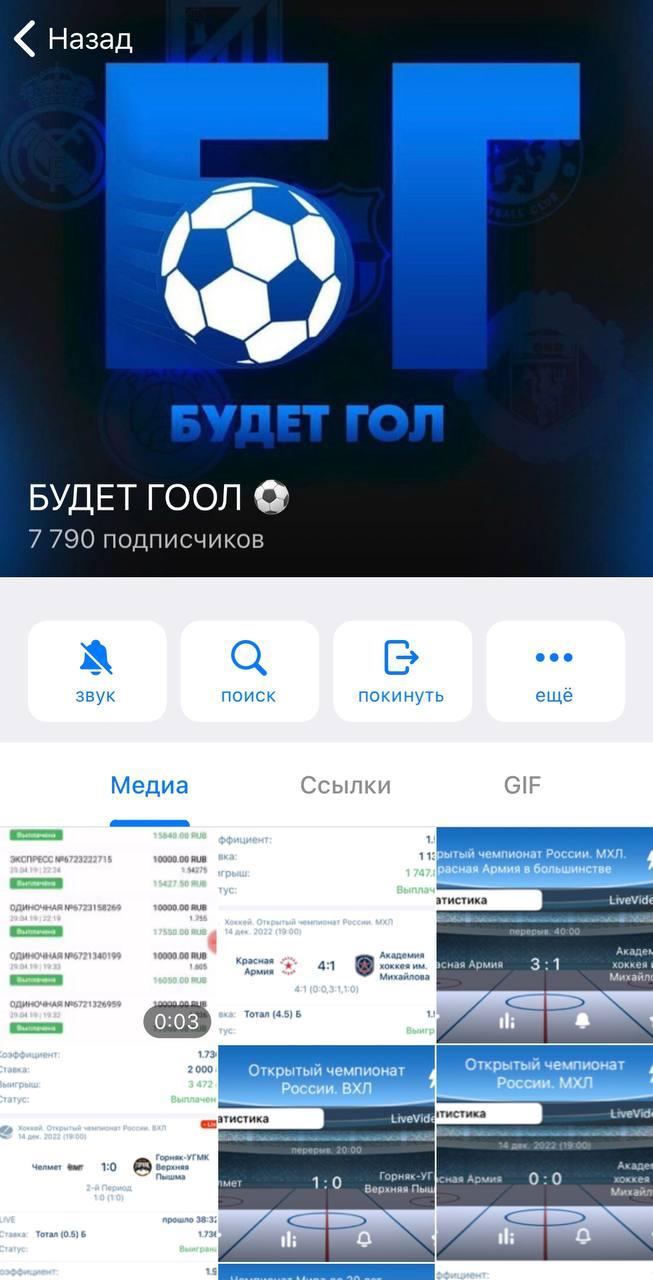Image resolution: width=653 pixels, height=1280 pixels.
Task: Open the 0:03 video thumbnail
Action: (108, 935)
